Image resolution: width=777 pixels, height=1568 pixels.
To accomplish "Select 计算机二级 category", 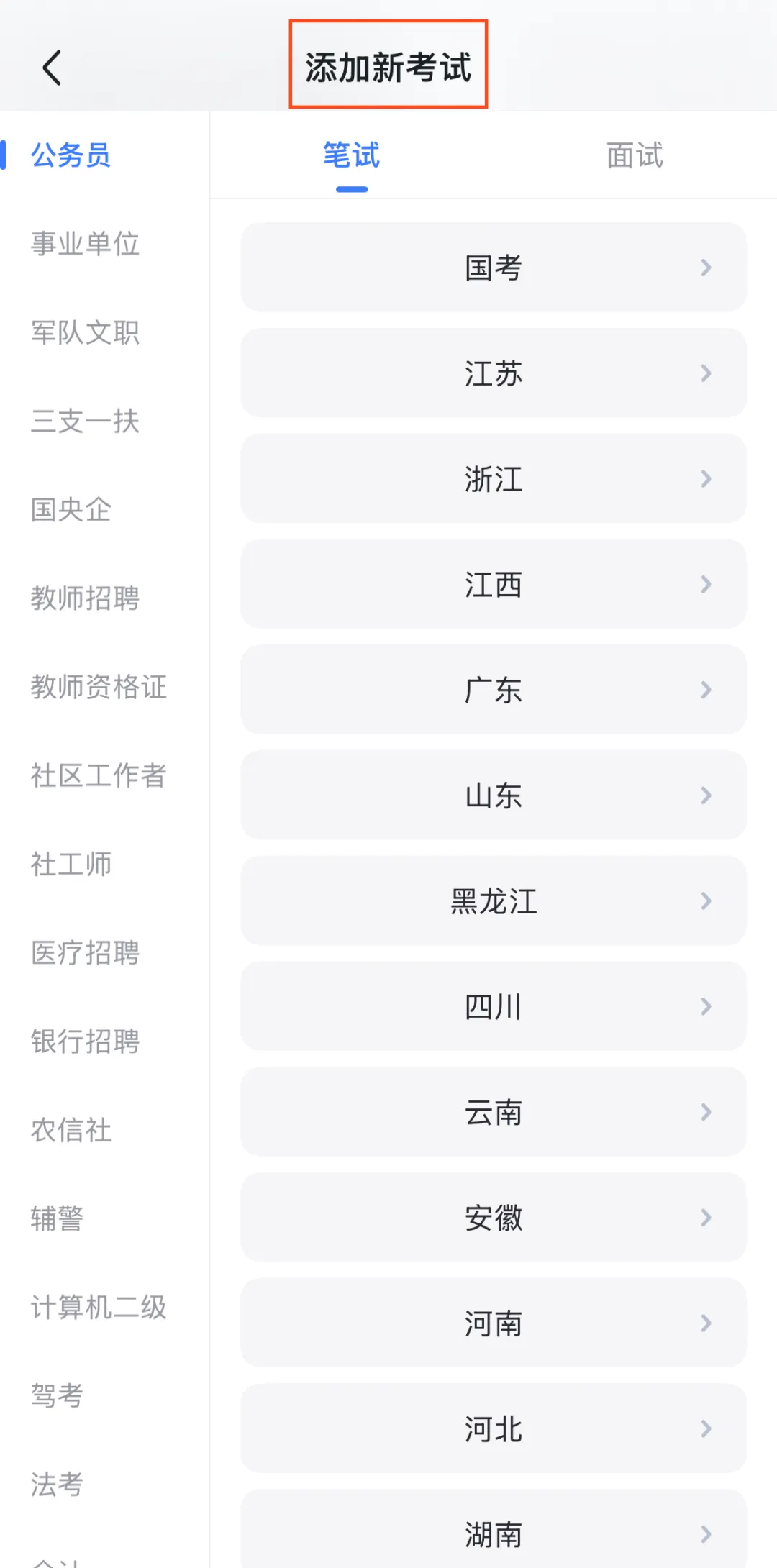I will [x=99, y=1307].
